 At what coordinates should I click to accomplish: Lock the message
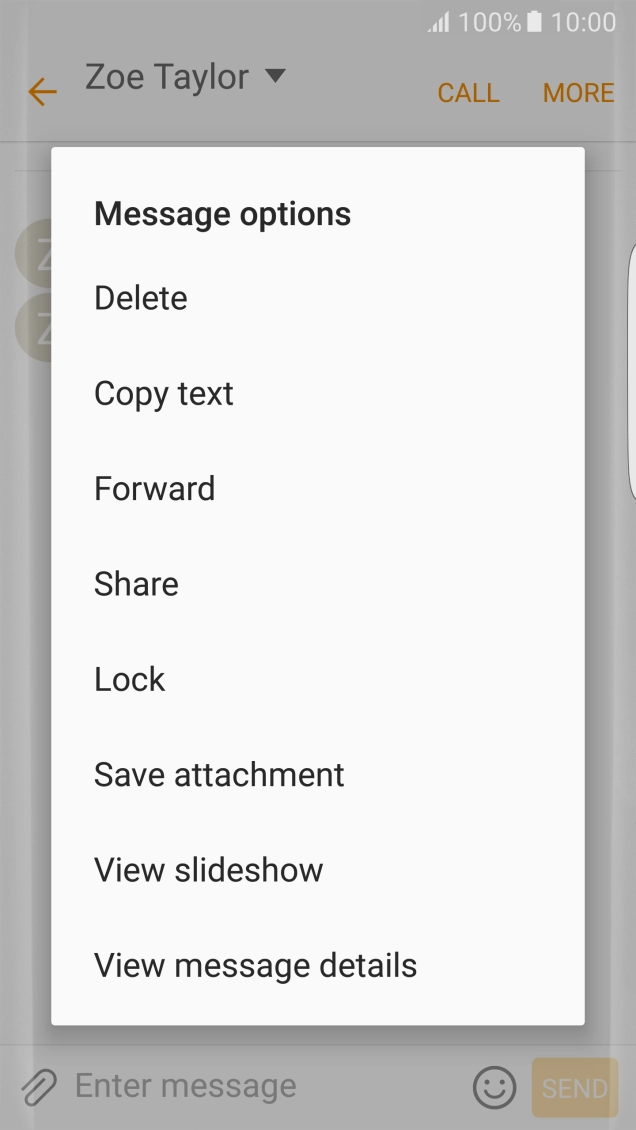click(130, 680)
